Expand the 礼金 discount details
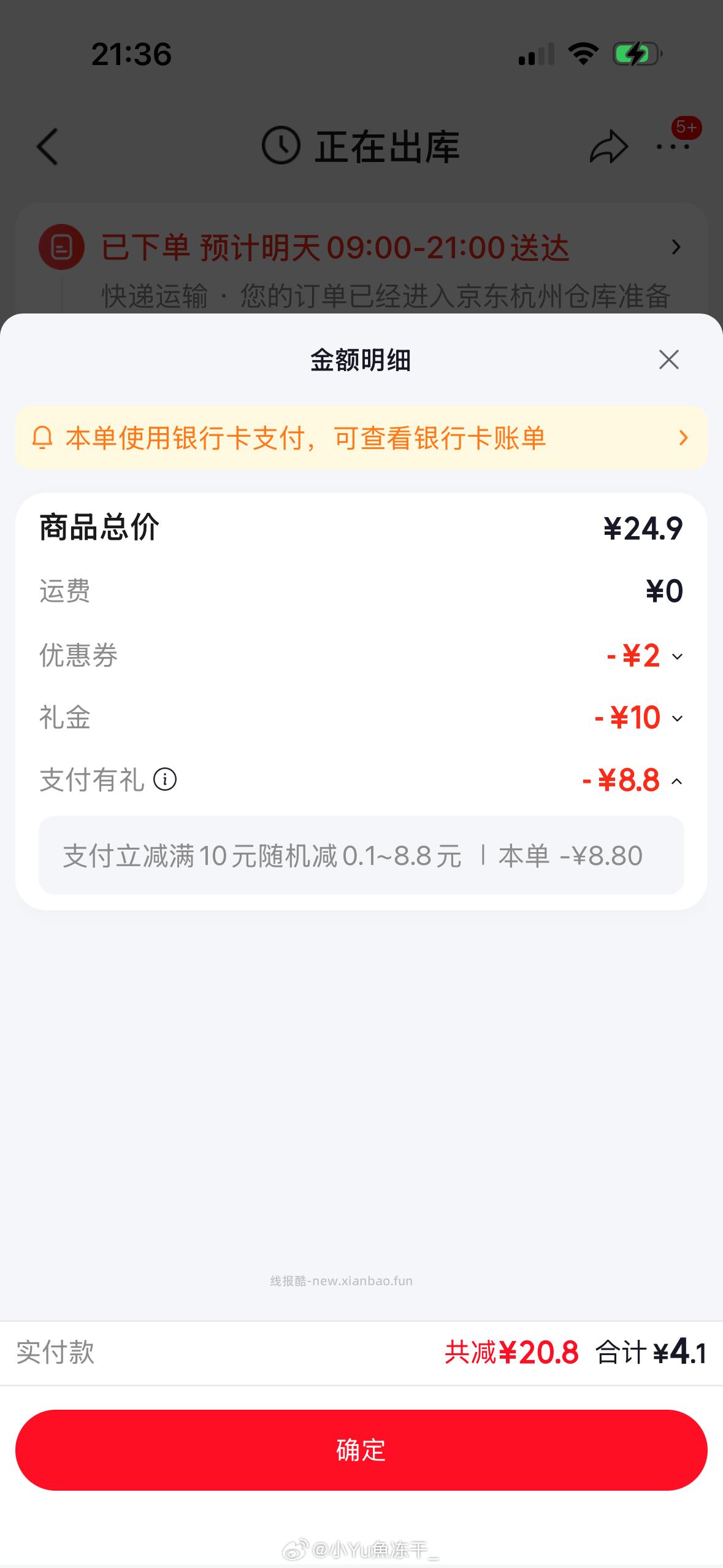This screenshot has height=1568, width=723. (678, 719)
